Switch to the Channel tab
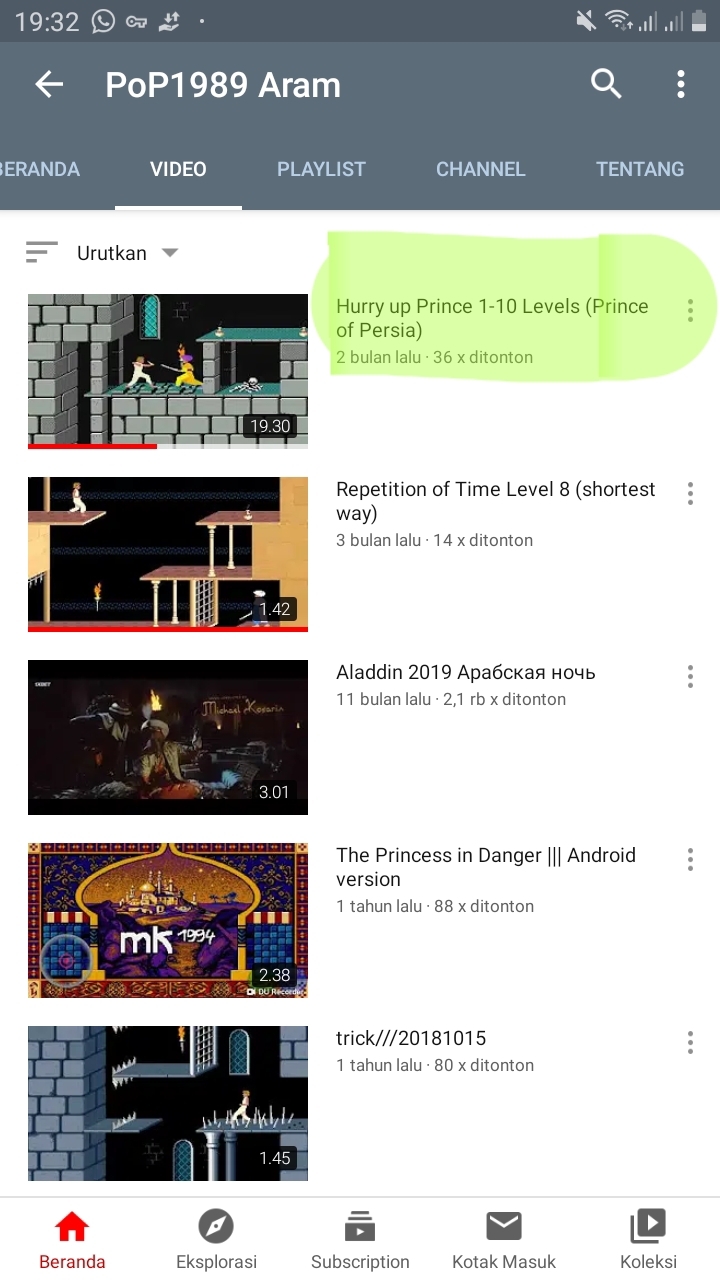 click(480, 169)
